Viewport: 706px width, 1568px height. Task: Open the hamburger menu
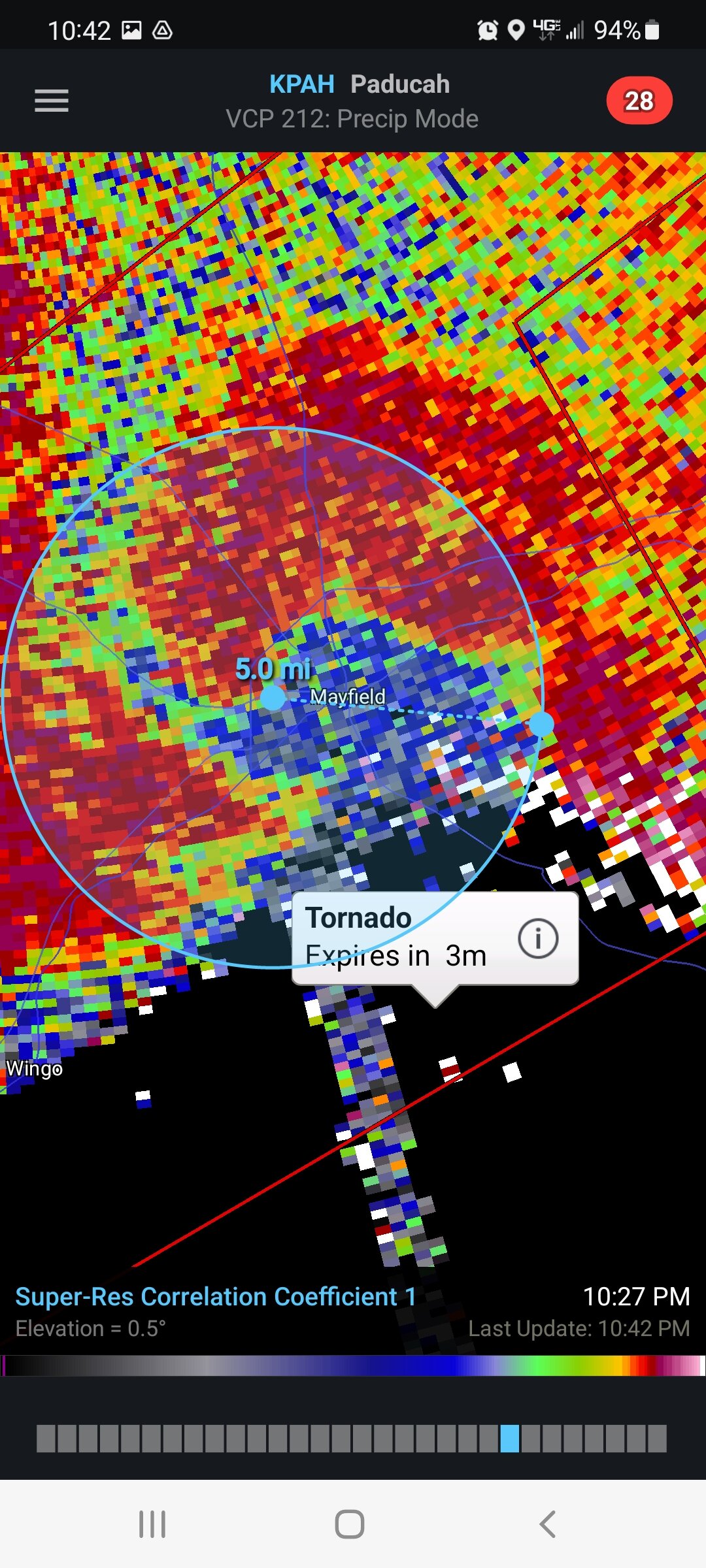coord(52,101)
